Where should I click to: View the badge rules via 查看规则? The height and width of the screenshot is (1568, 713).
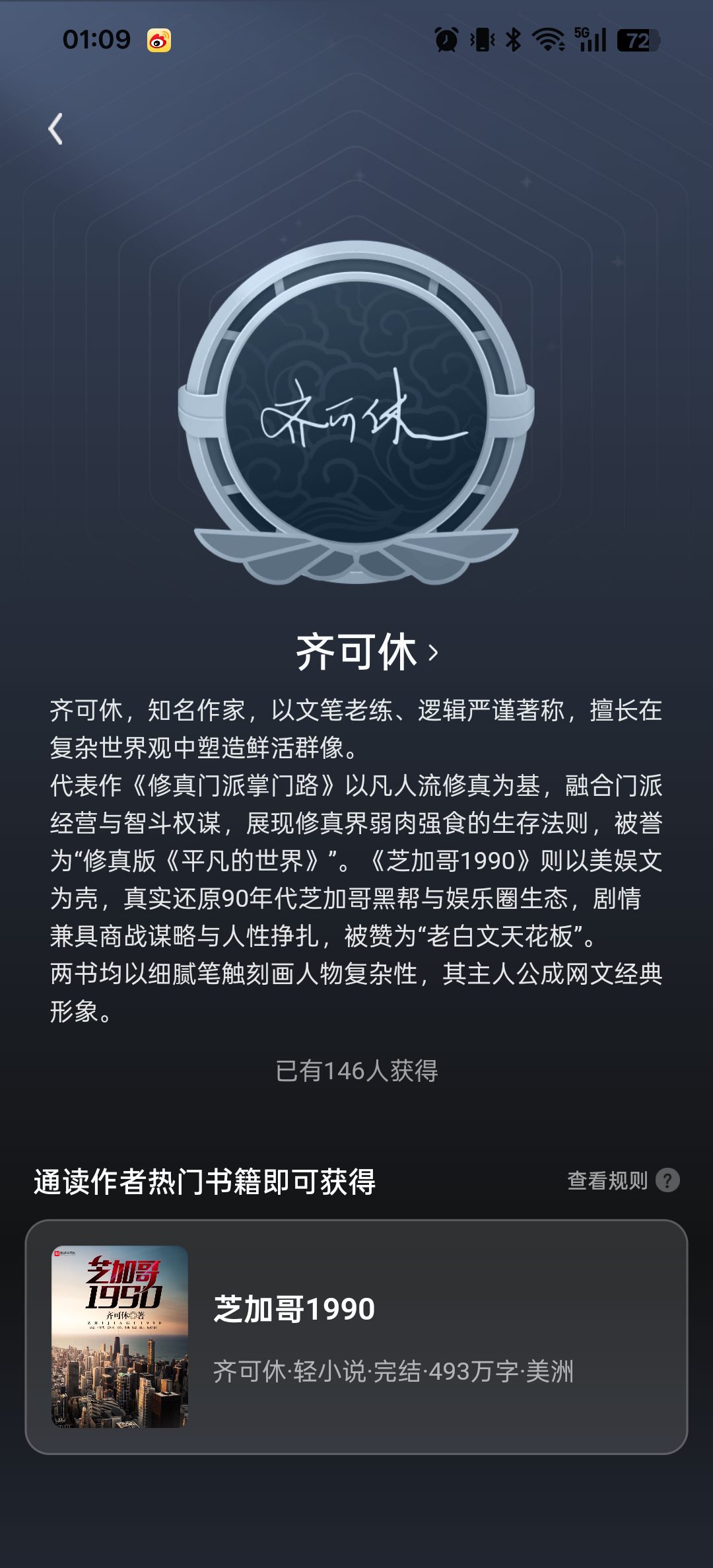(x=623, y=1180)
